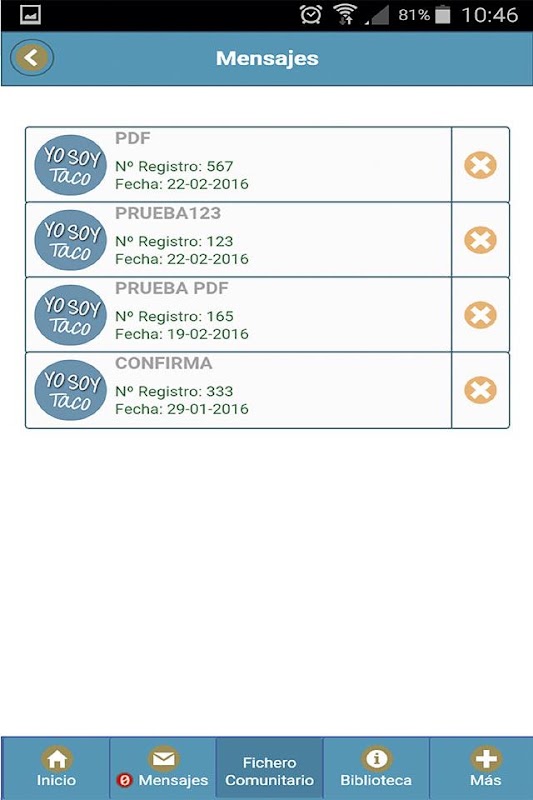Viewport: 533px width, 800px height.
Task: Open the PDF message
Action: 238,164
